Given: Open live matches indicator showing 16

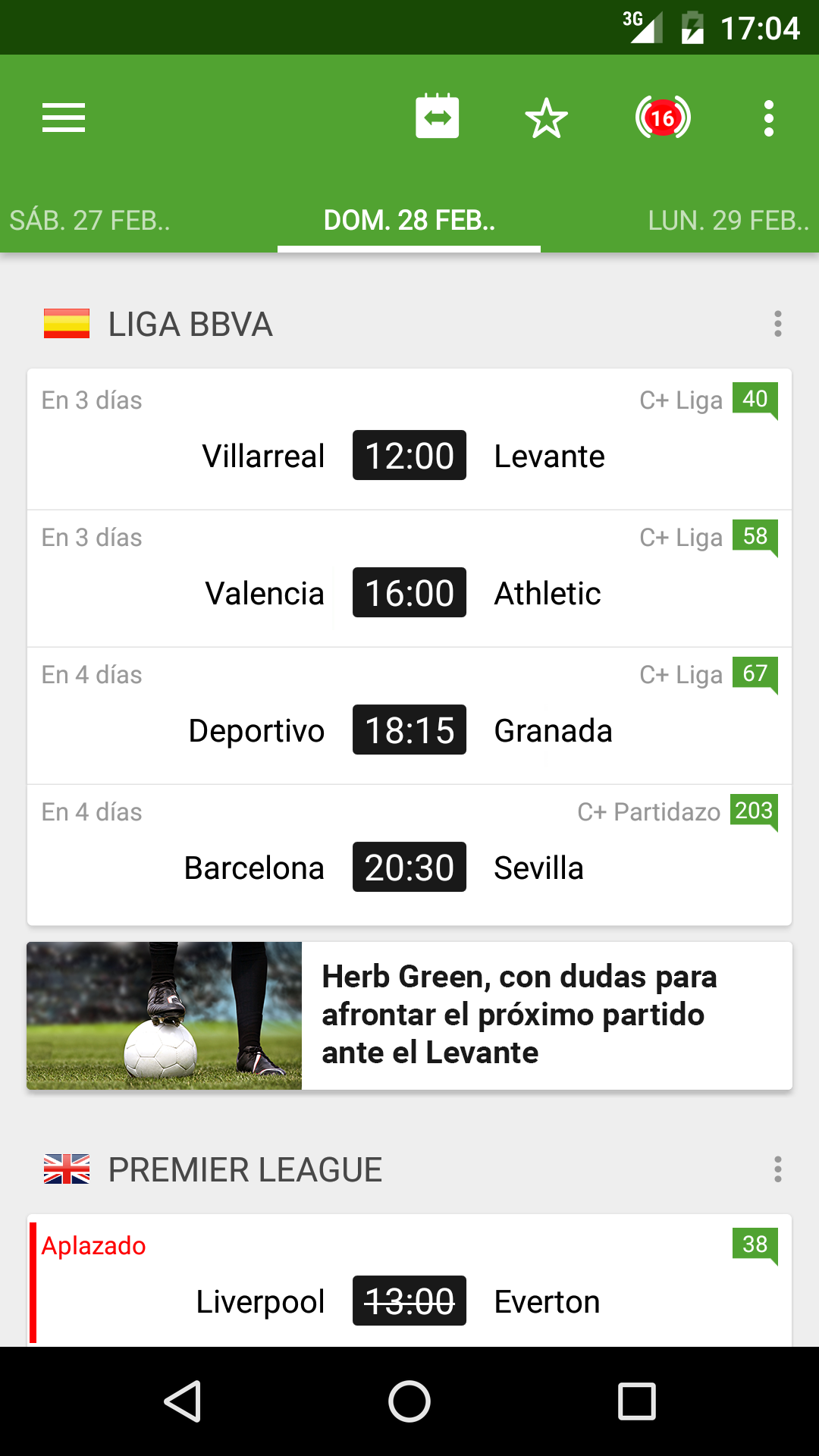Looking at the screenshot, I should [662, 118].
